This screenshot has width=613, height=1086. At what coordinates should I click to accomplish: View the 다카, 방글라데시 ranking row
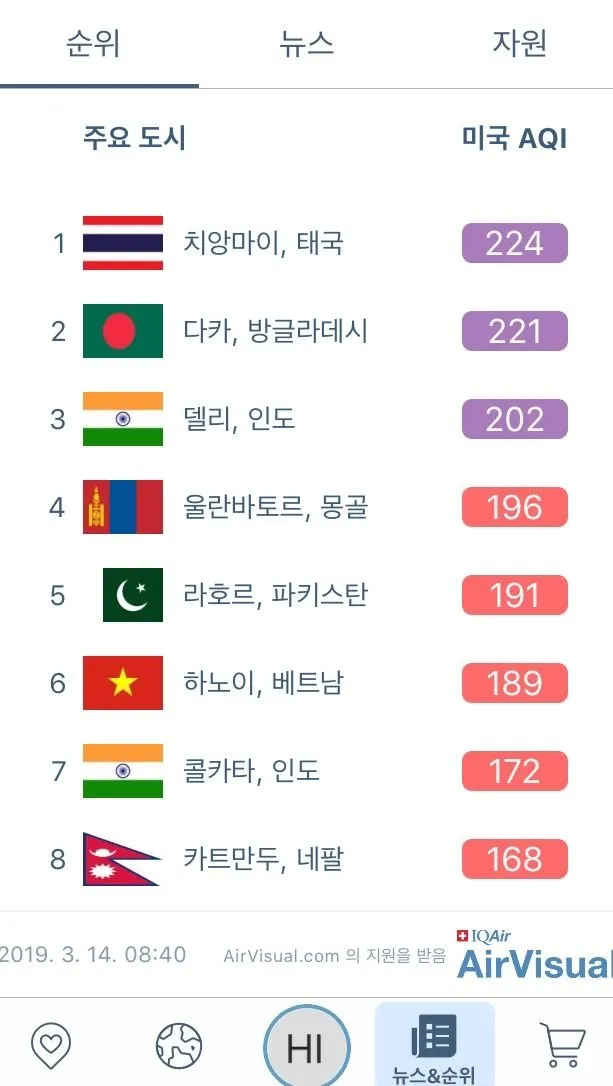[x=276, y=331]
